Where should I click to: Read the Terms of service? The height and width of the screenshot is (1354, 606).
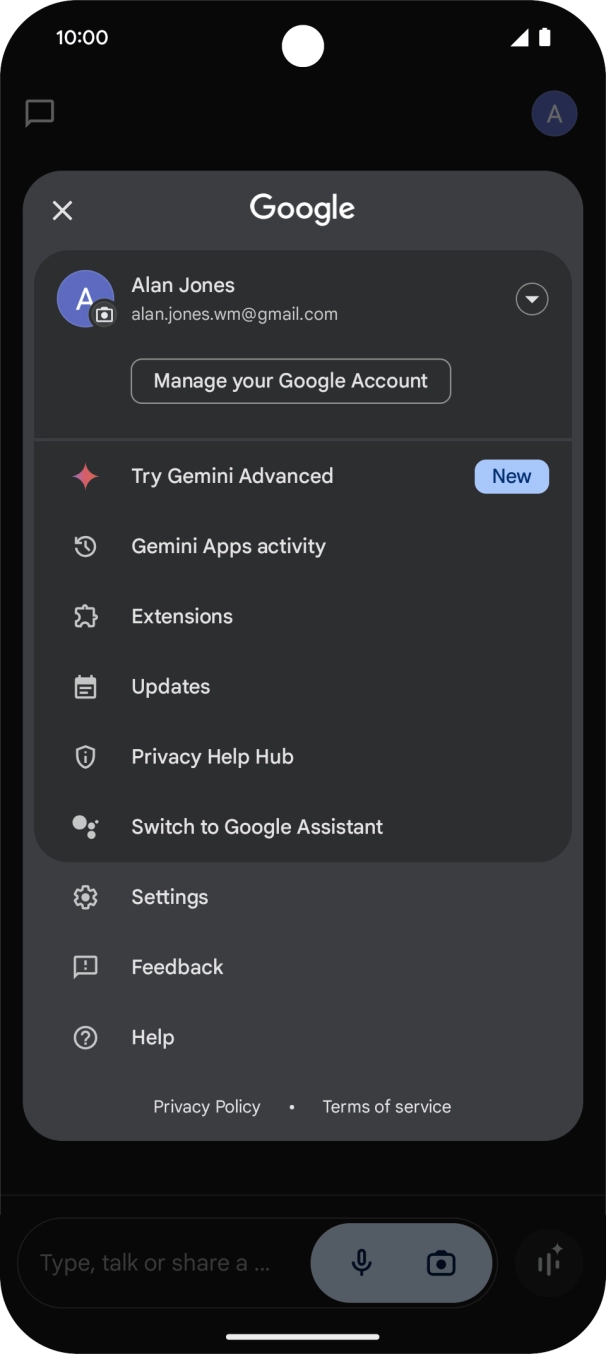point(386,1106)
